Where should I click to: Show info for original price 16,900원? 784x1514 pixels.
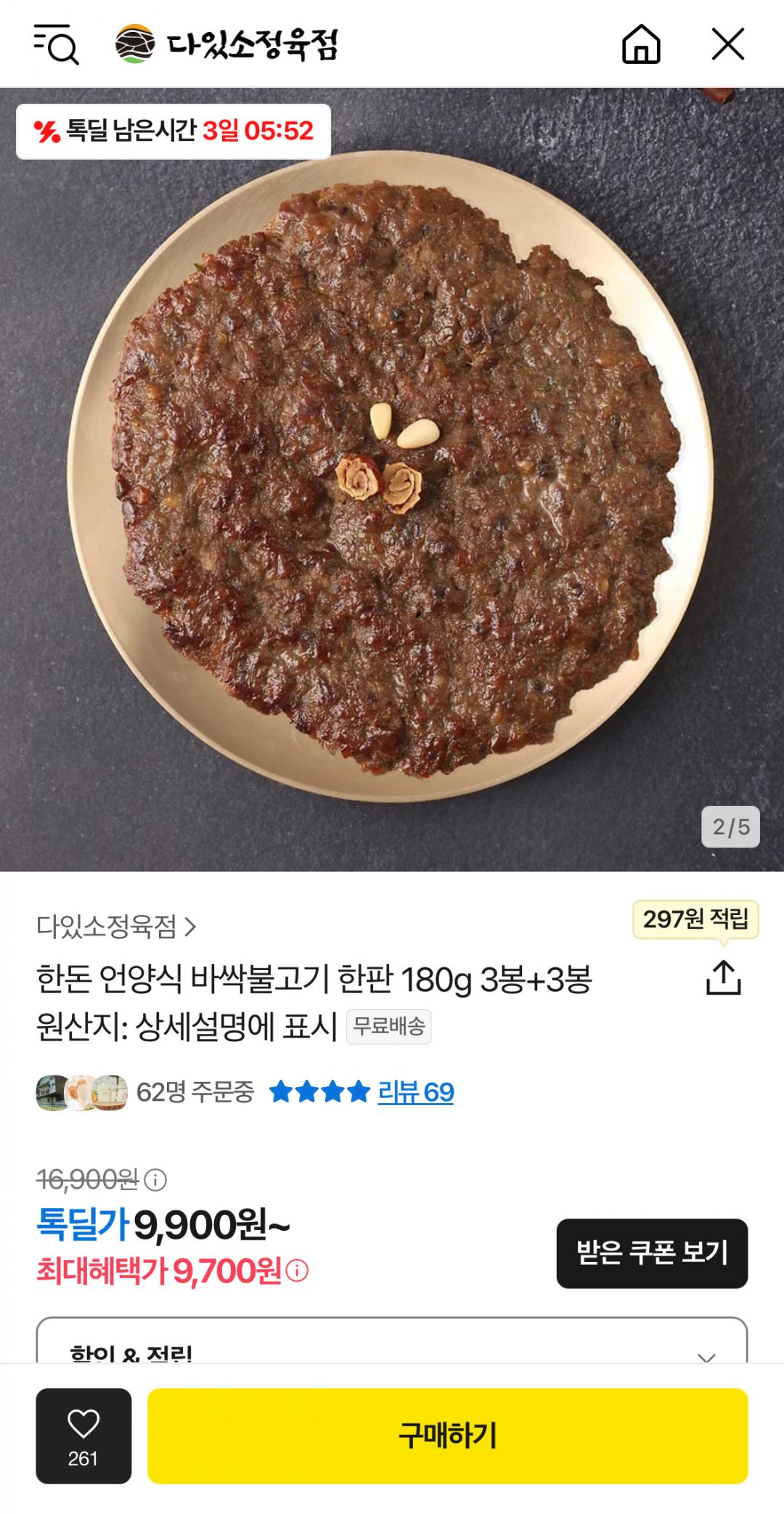point(155,1180)
